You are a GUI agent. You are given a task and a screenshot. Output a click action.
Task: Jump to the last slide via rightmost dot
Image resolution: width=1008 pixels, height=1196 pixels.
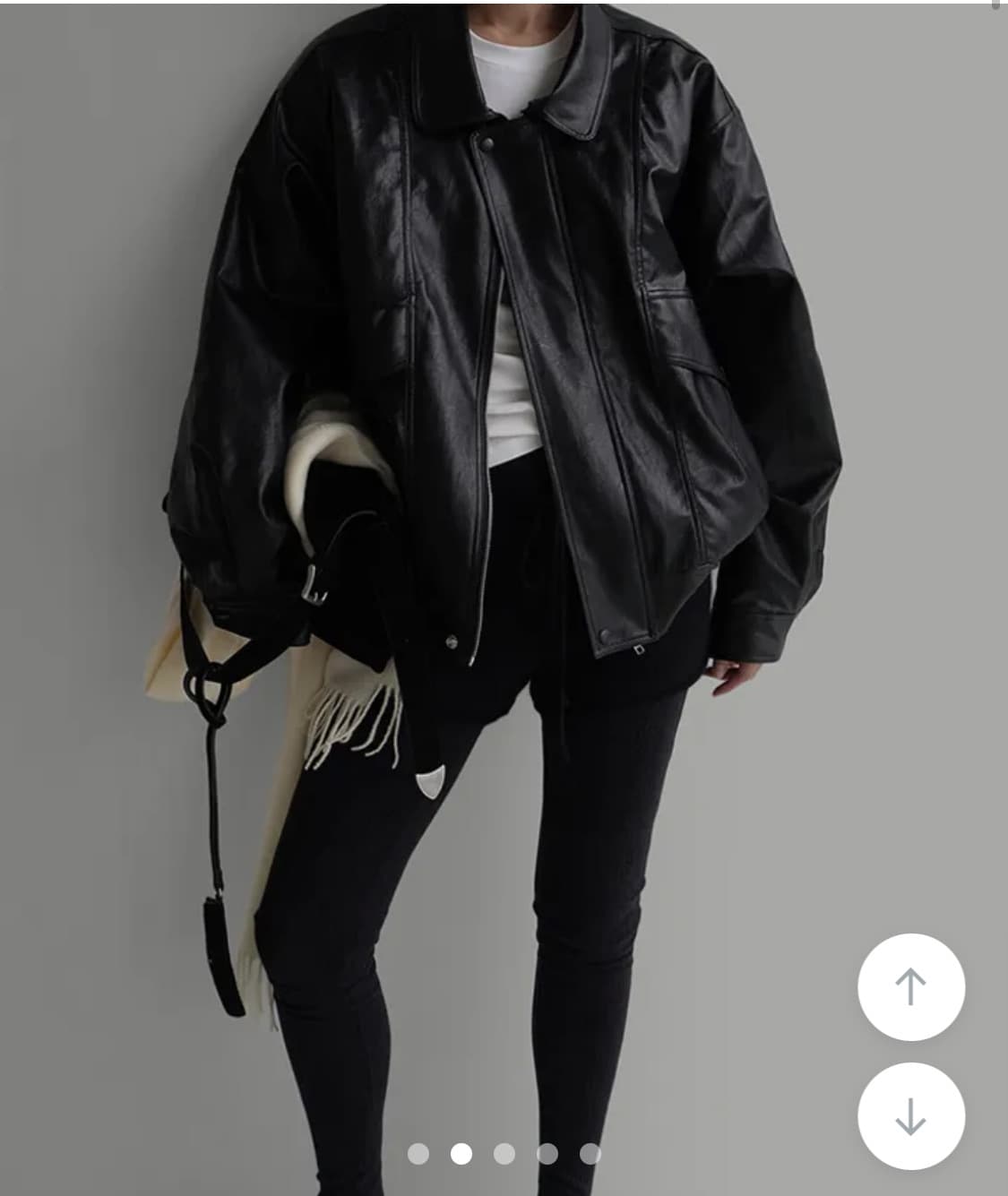click(589, 1155)
